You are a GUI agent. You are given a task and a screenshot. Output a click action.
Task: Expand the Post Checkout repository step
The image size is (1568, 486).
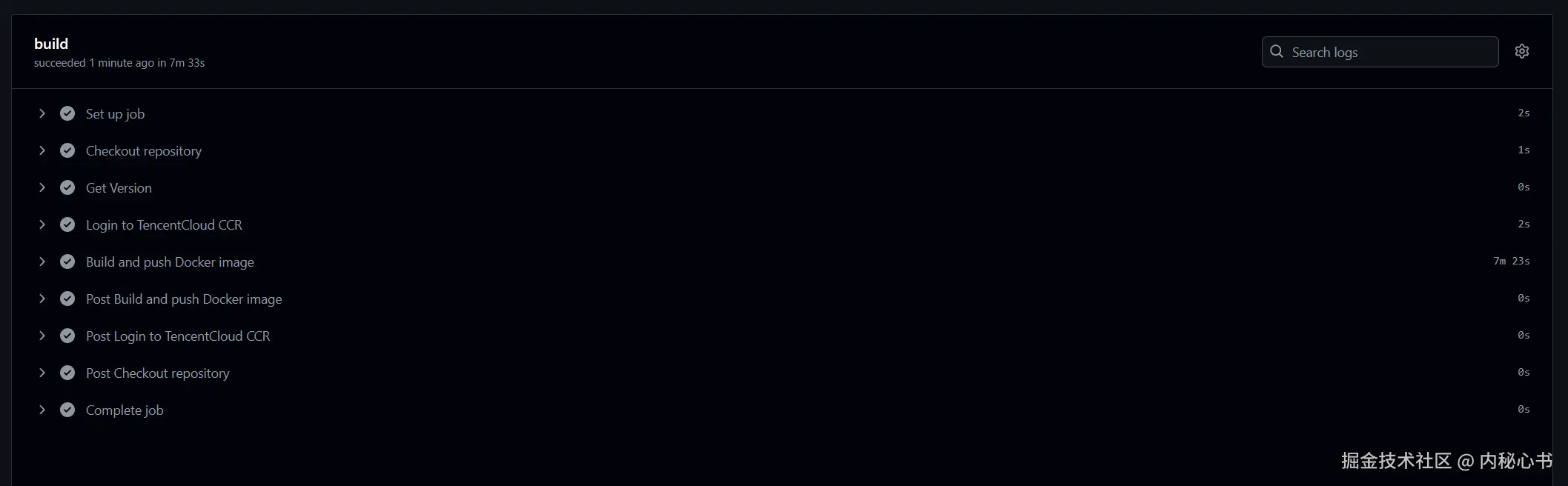(x=42, y=373)
